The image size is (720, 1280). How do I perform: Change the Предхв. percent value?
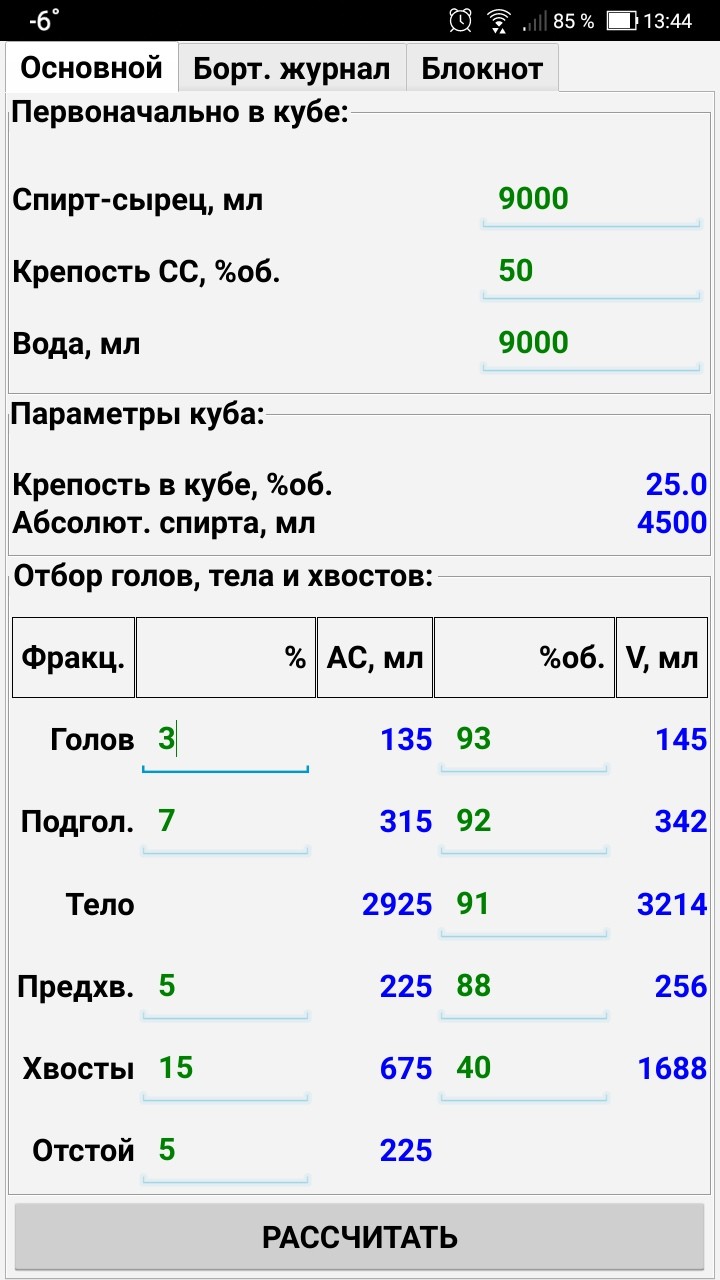coord(225,988)
